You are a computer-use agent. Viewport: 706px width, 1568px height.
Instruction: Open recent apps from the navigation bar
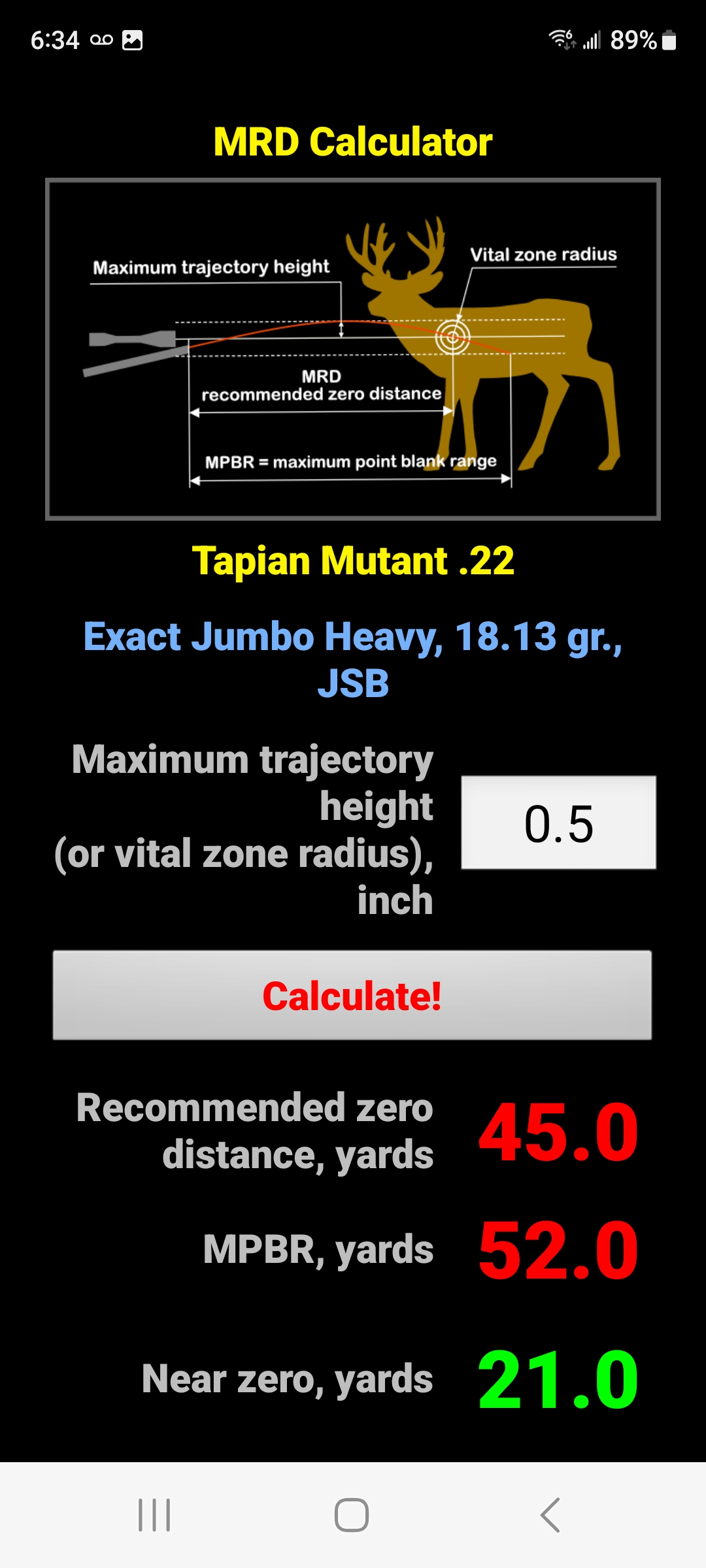(154, 1515)
